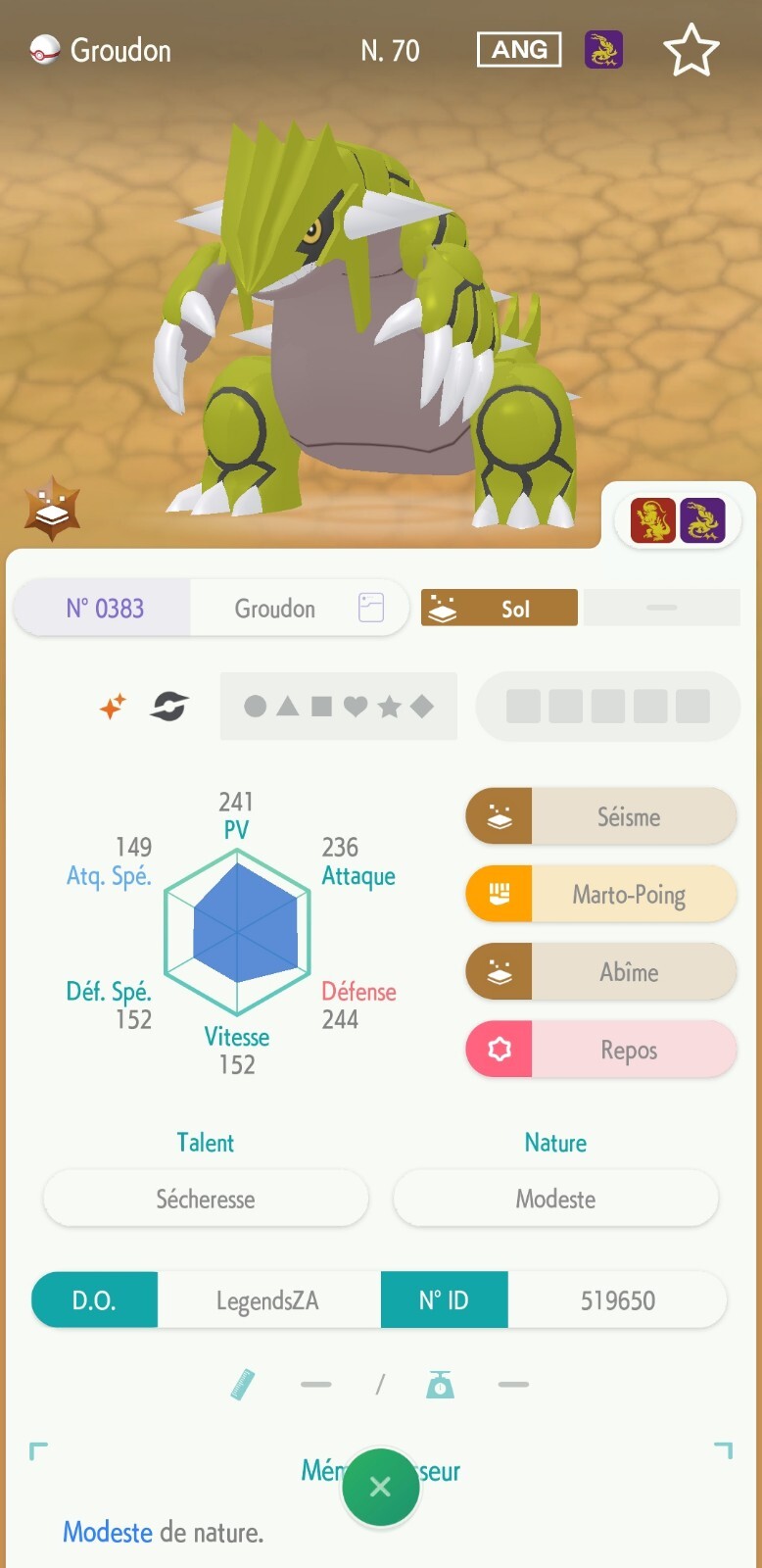Viewport: 762px width, 1568px height.
Task: Show details for the Modeste nature
Action: 555,1199
